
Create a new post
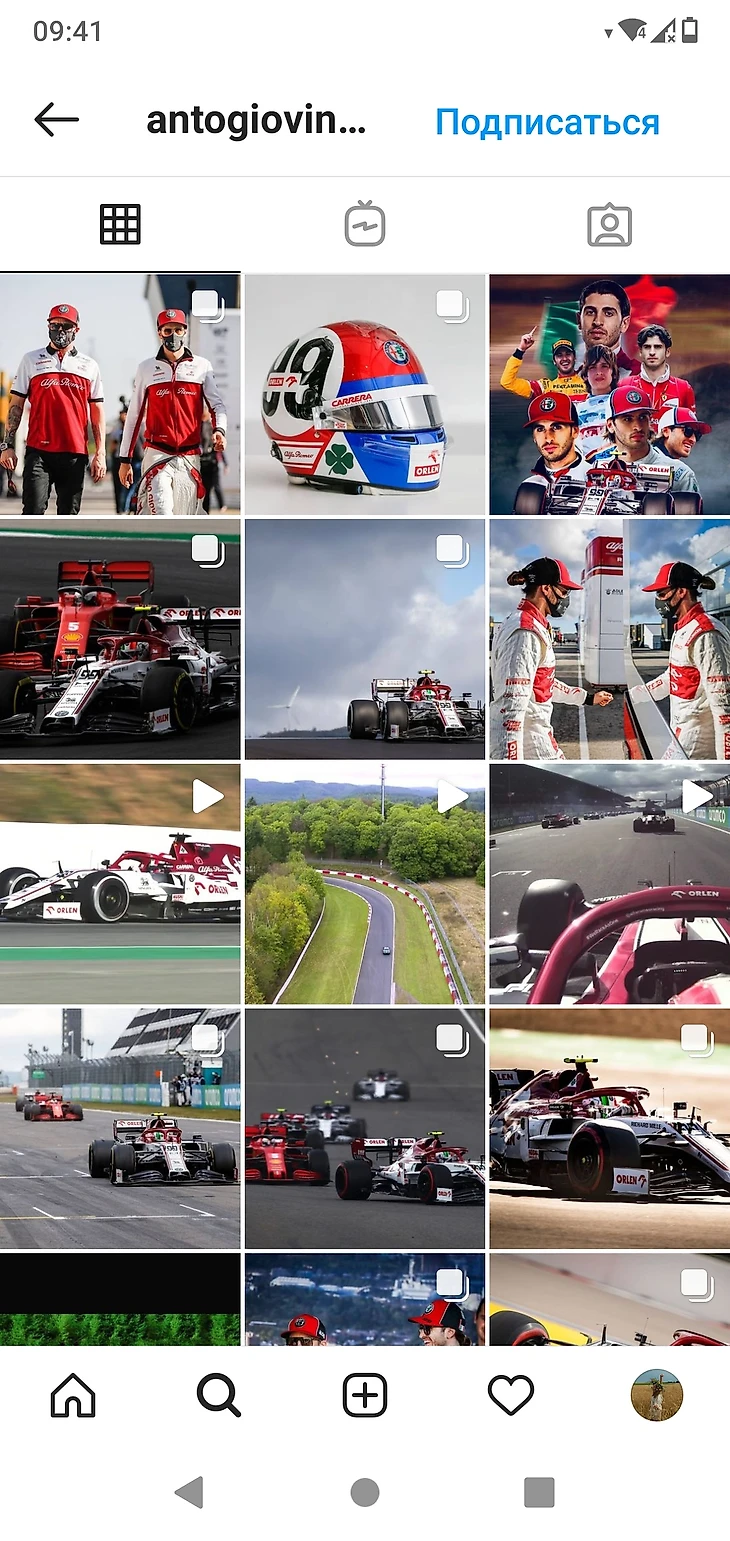[365, 1395]
